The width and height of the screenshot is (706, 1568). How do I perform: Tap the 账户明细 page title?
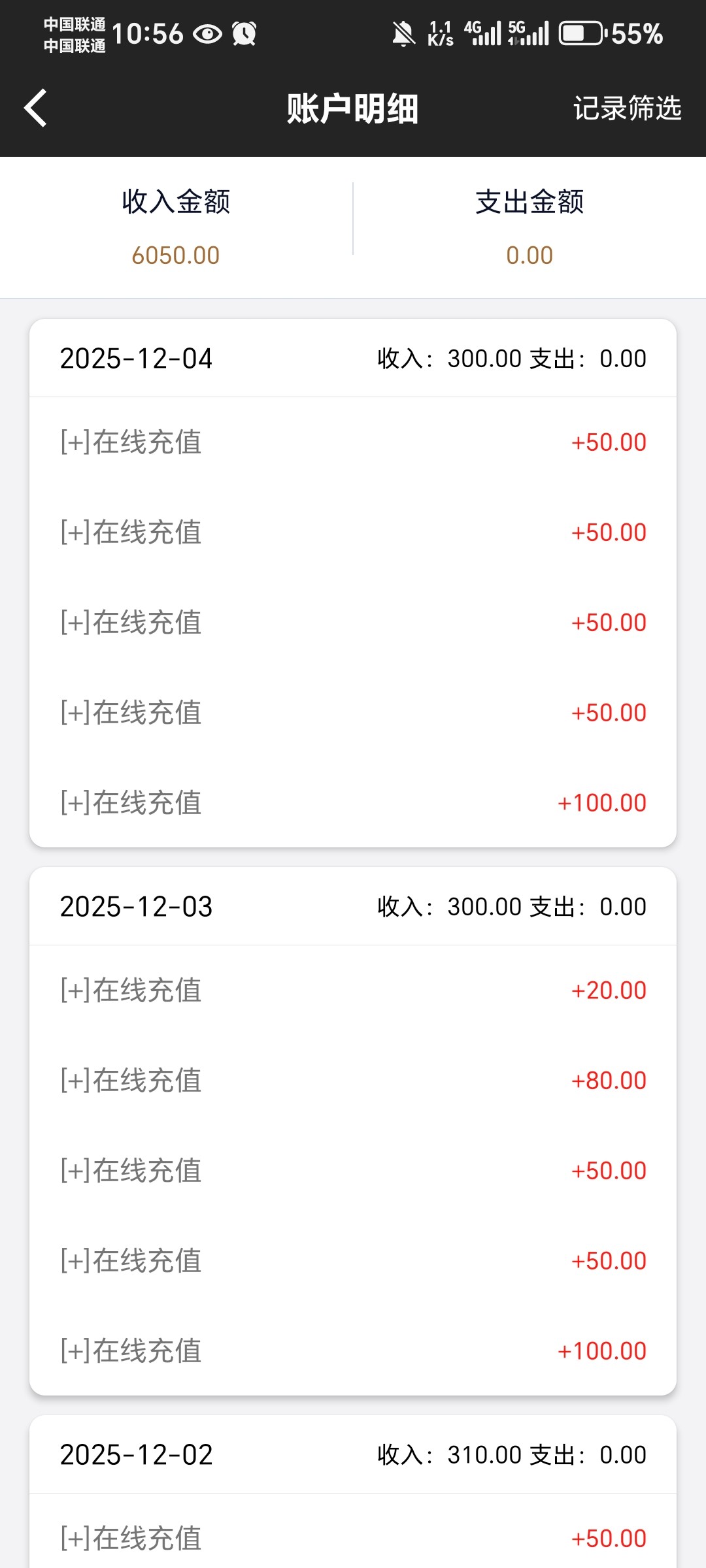click(353, 108)
